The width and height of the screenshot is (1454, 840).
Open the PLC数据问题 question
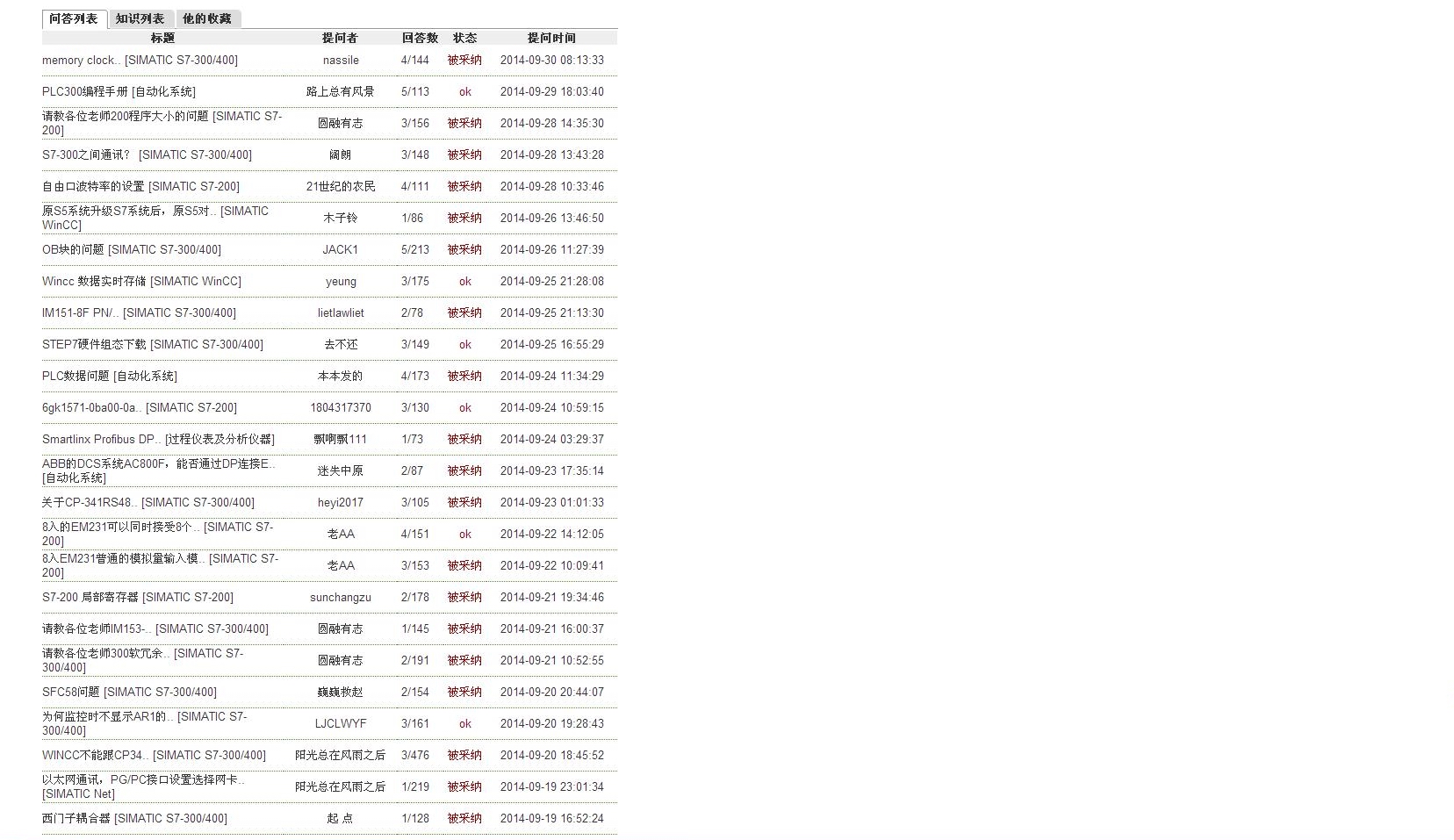tap(76, 377)
